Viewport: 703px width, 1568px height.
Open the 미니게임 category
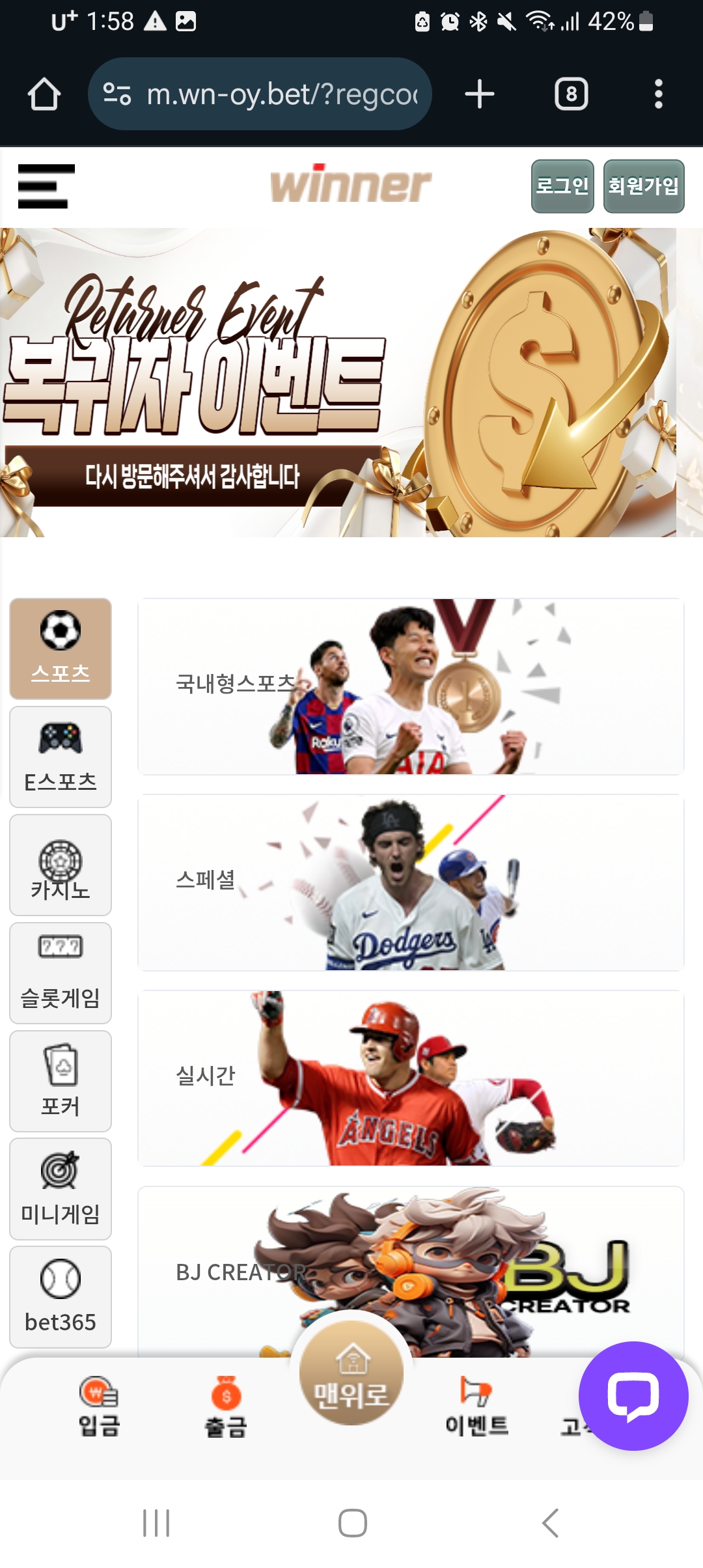coord(61,1189)
